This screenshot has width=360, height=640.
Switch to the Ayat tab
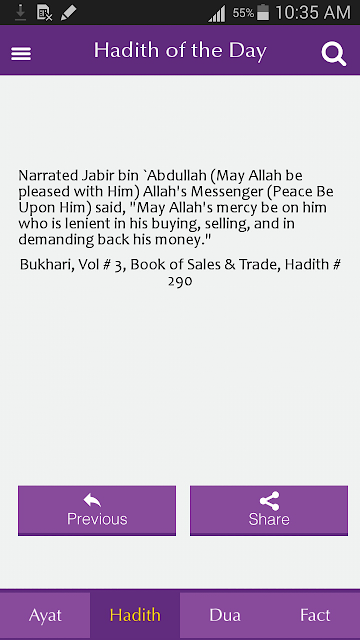pos(45,615)
